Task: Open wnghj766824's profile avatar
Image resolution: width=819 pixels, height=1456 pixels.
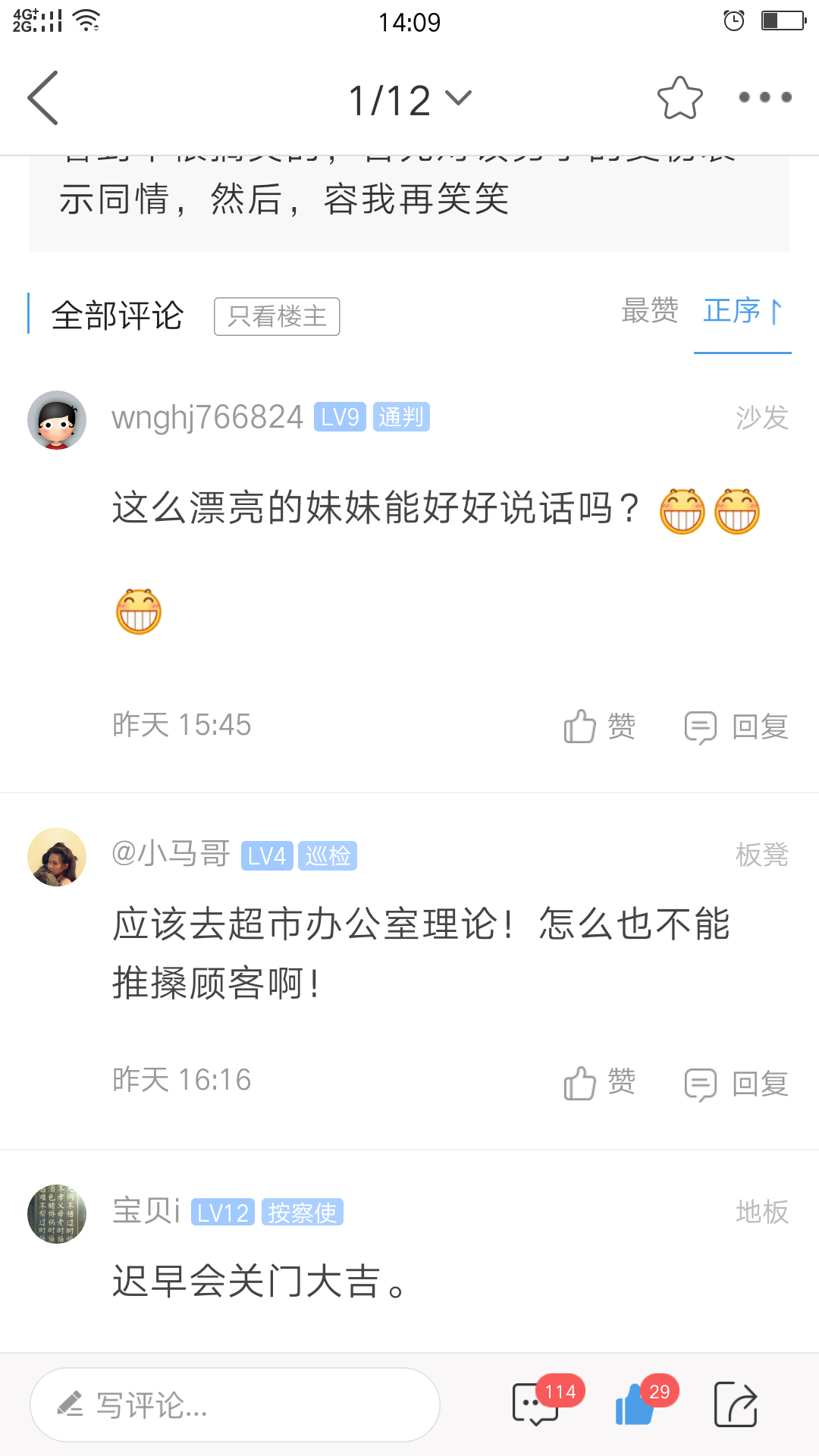Action: [57, 420]
